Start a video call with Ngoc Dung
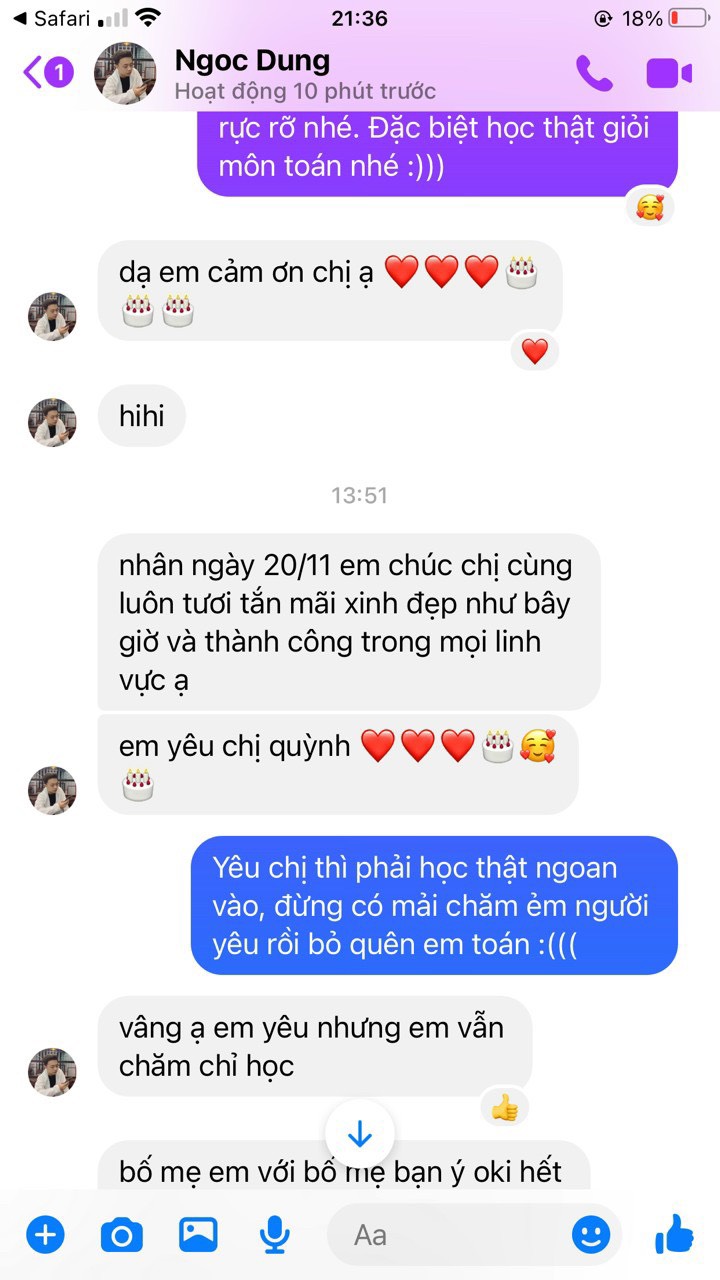Screen dimensions: 720x1280 tap(669, 73)
